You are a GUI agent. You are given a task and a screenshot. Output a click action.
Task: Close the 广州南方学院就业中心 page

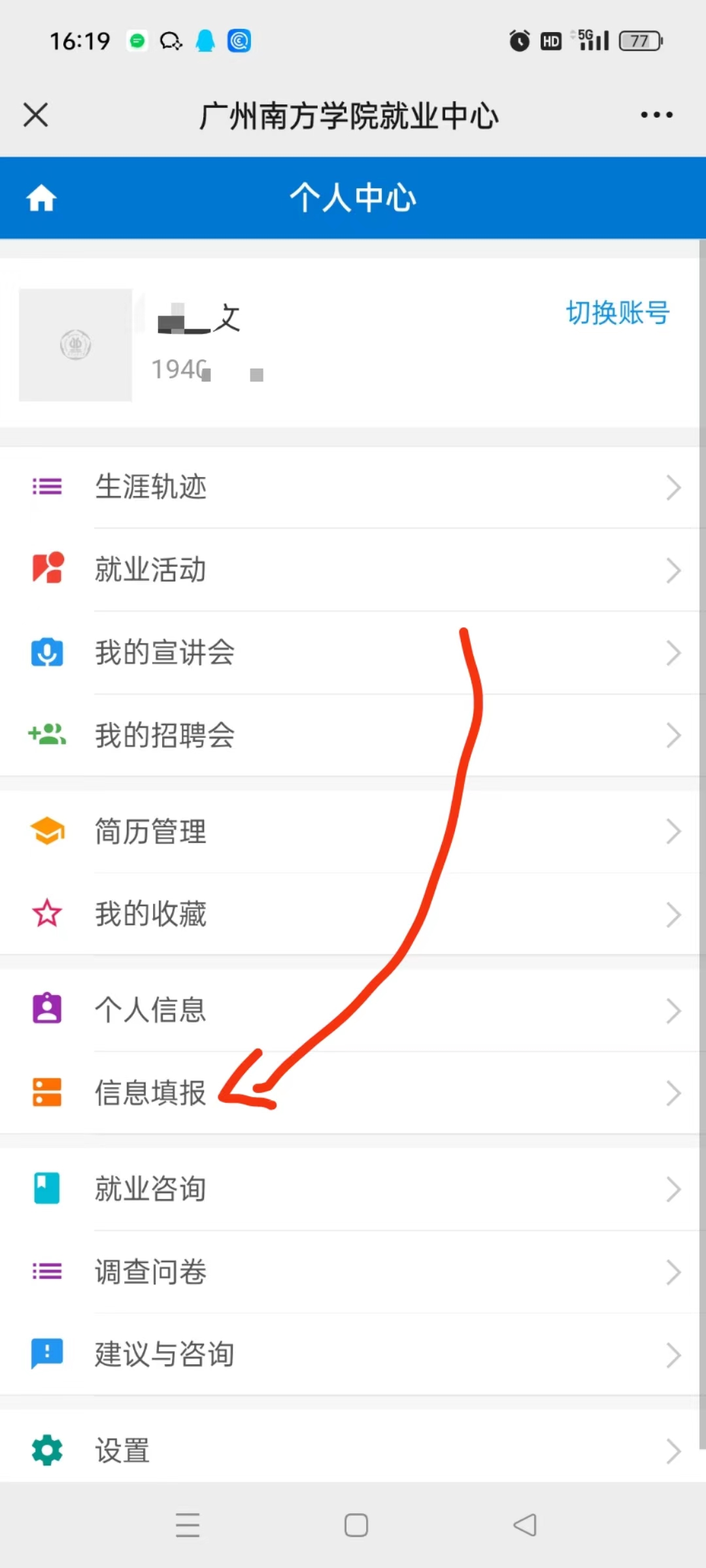click(x=36, y=115)
